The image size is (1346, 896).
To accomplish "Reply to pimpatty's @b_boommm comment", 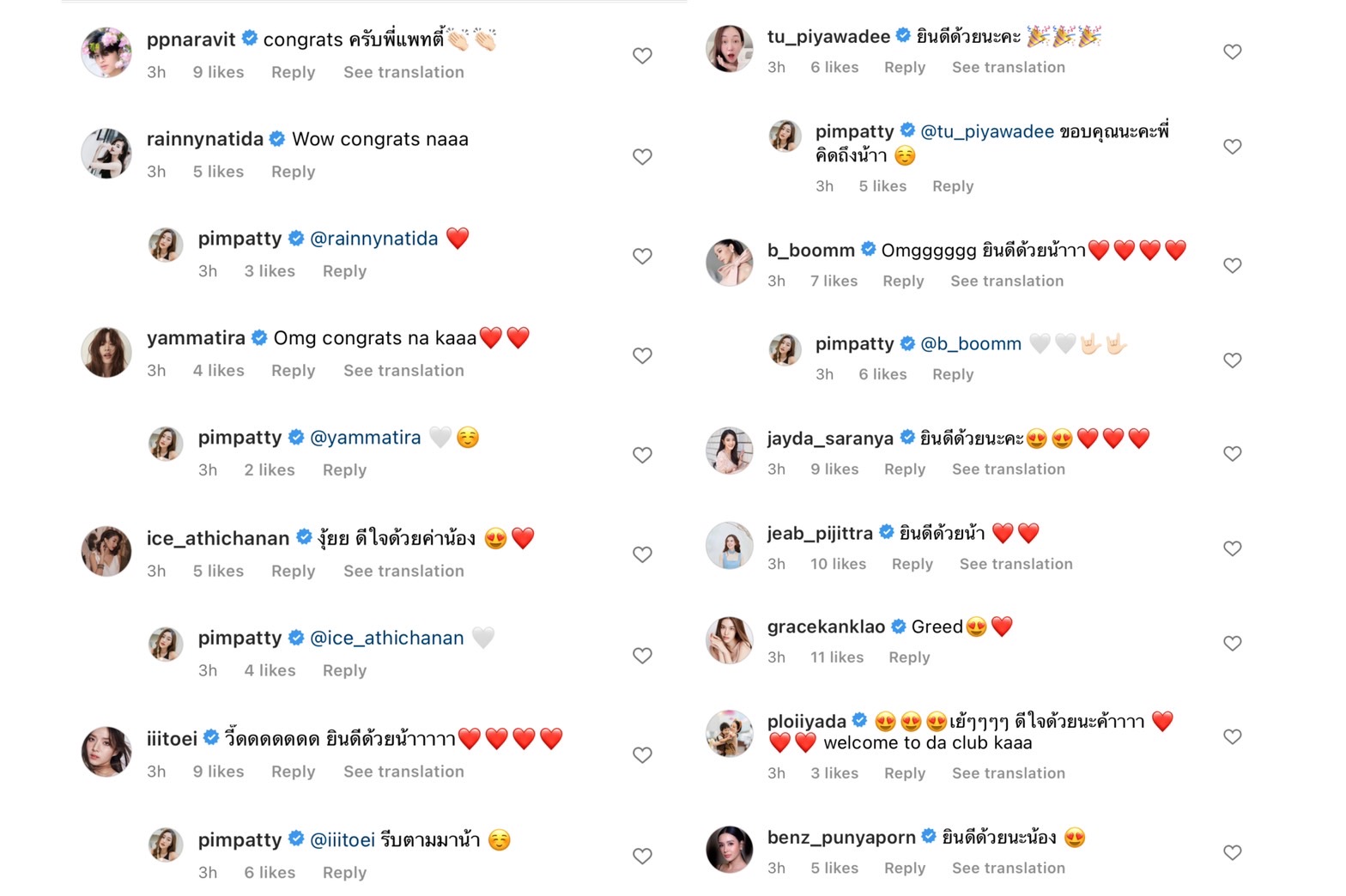I will pos(953,374).
